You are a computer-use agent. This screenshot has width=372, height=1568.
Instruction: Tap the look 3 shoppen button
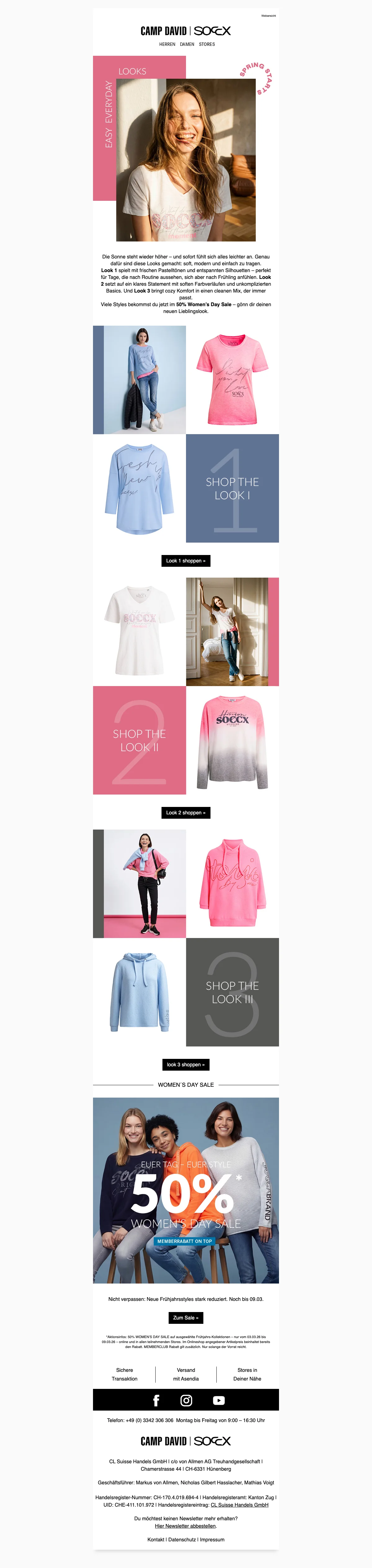[x=186, y=1065]
